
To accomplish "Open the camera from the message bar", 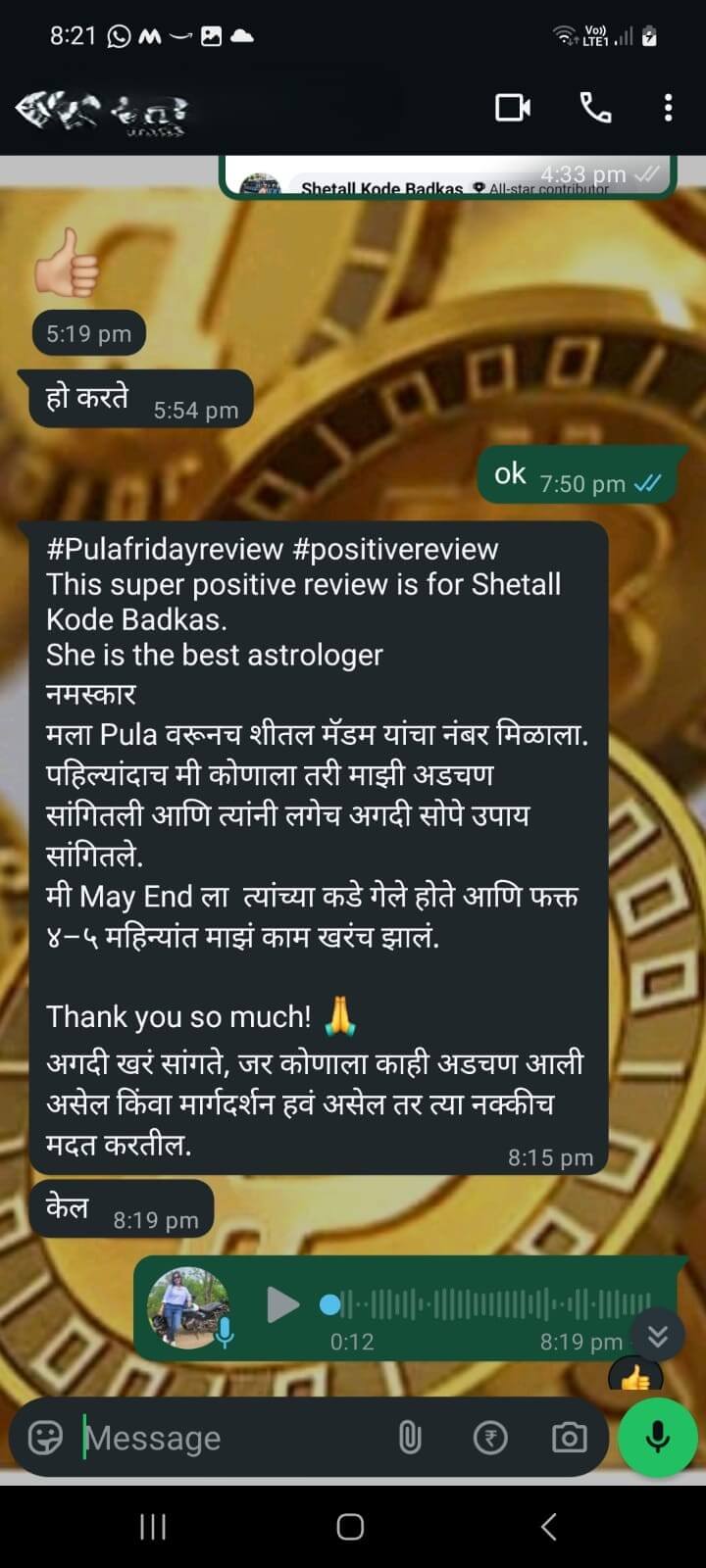I will (569, 1437).
